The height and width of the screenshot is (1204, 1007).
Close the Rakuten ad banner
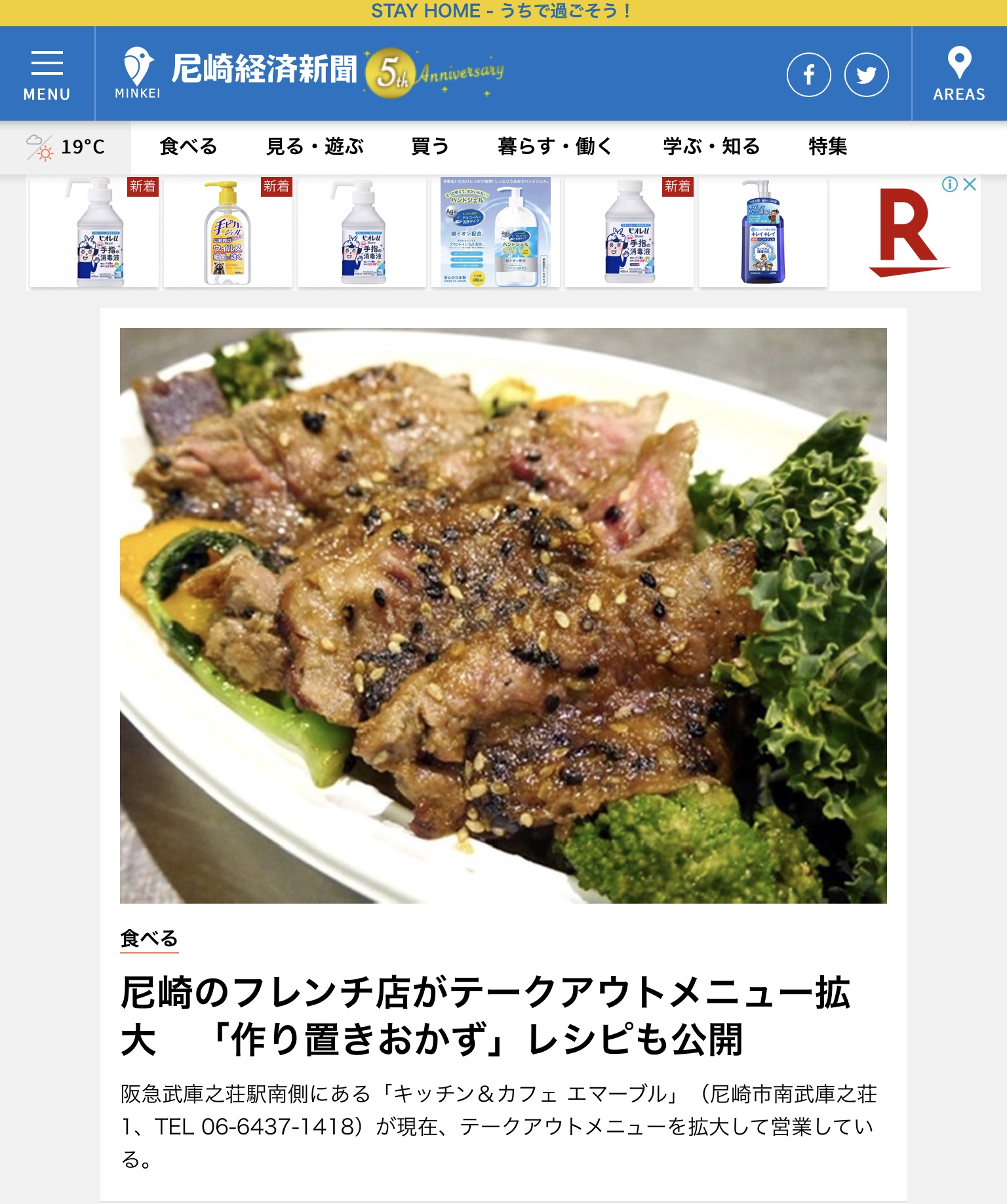(970, 184)
